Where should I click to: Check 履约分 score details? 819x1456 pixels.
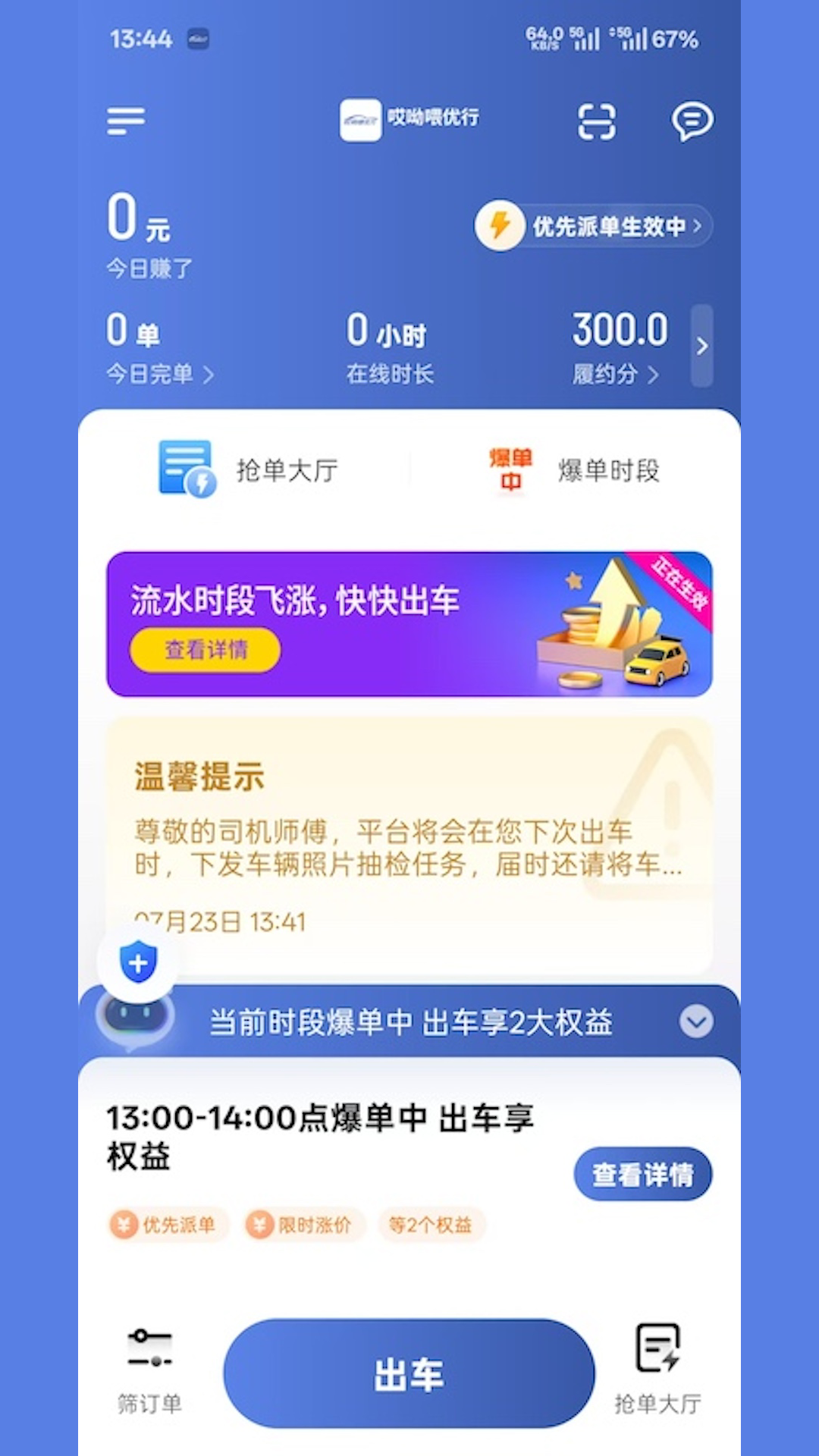pos(616,373)
